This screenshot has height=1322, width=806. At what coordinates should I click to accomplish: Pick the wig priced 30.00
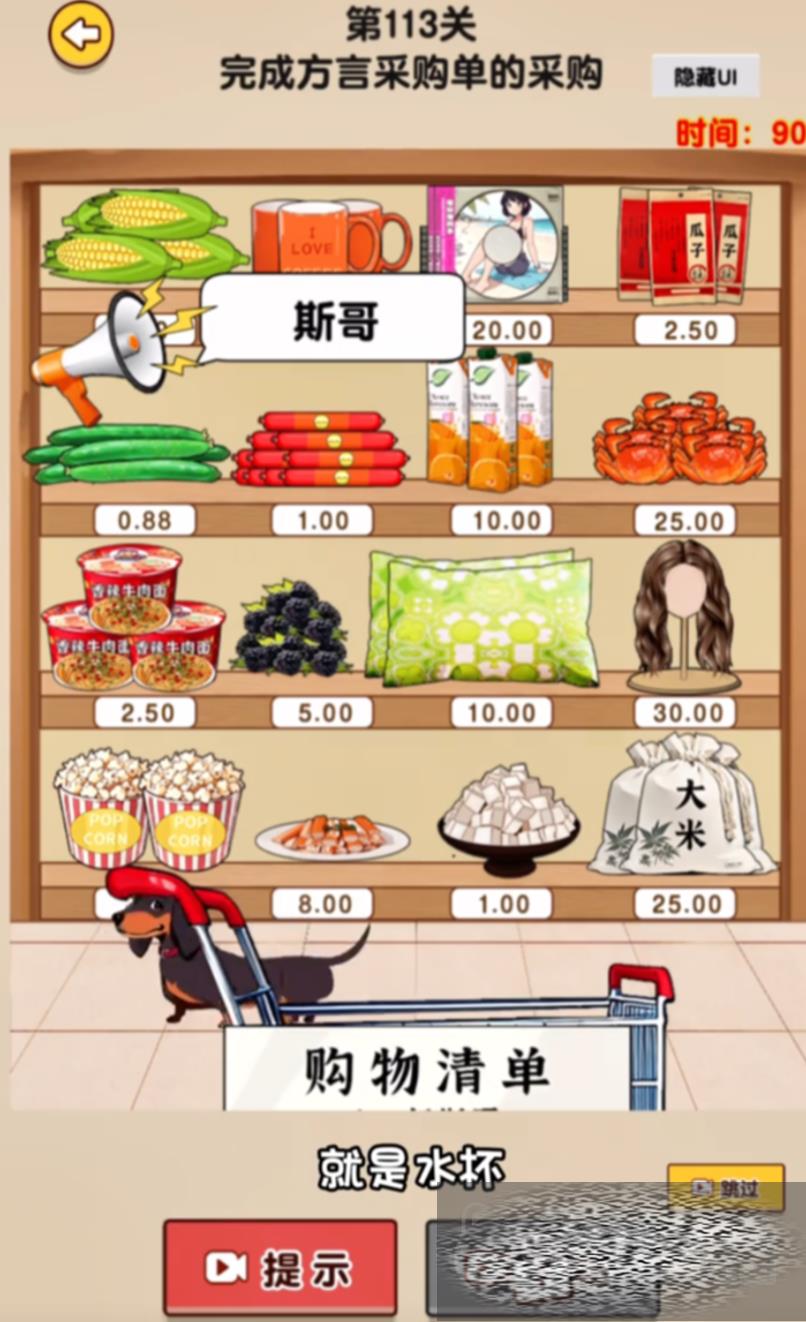(x=684, y=617)
